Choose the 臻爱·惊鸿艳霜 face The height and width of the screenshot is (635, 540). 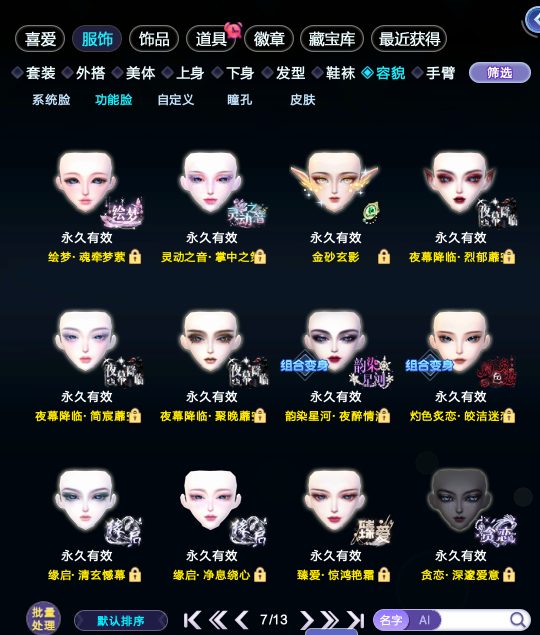coord(336,524)
